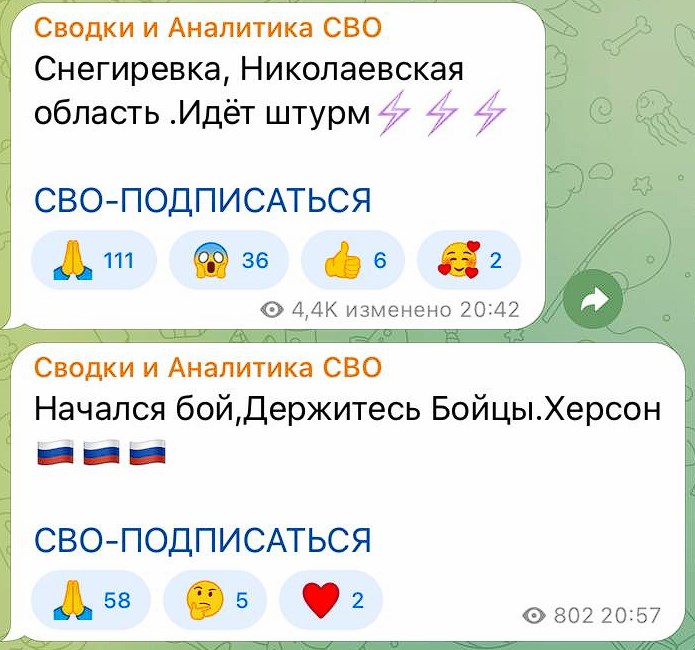Open СВО-ПОДПИСАТЬСЯ link in the Снегиревка post

(203, 201)
